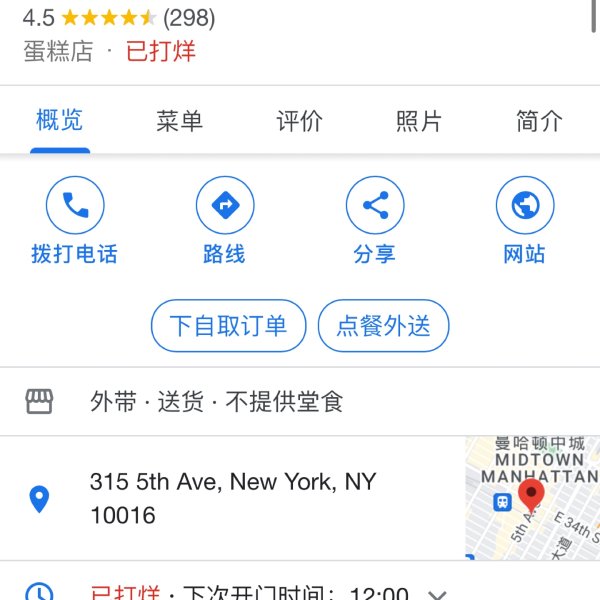Tap 点餐外送 delivery button
The width and height of the screenshot is (600, 600).
(x=384, y=326)
